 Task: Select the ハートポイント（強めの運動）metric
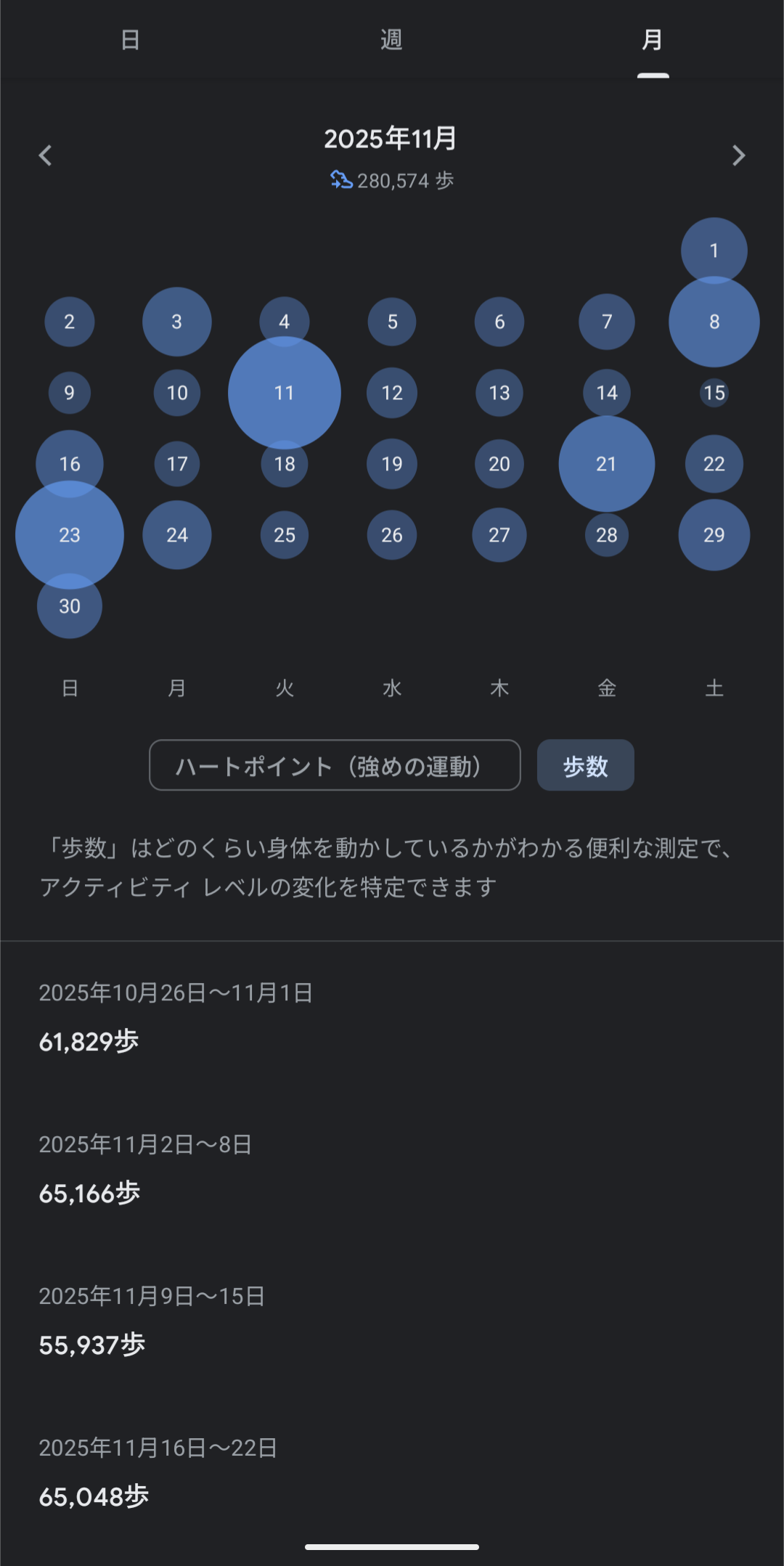pyautogui.click(x=335, y=765)
